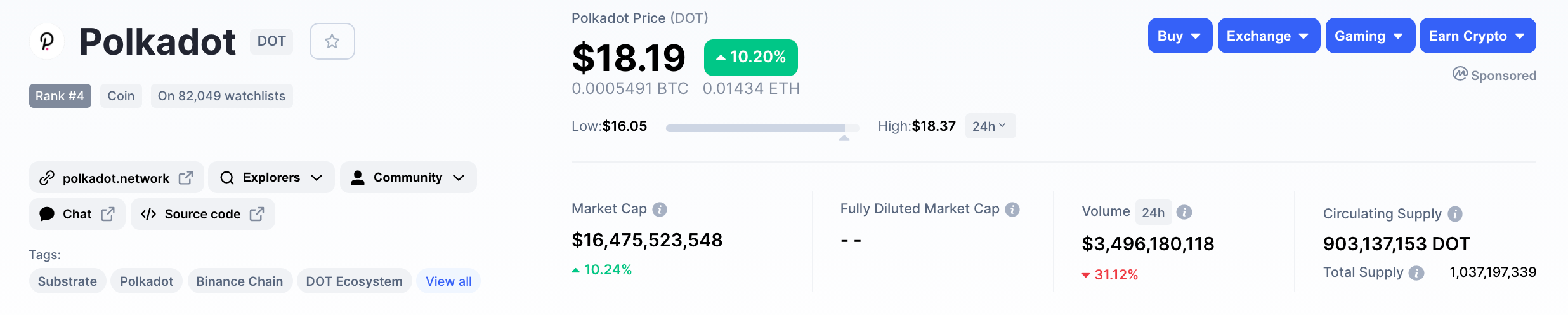Open the Chat link
The image size is (1568, 315).
click(x=77, y=214)
